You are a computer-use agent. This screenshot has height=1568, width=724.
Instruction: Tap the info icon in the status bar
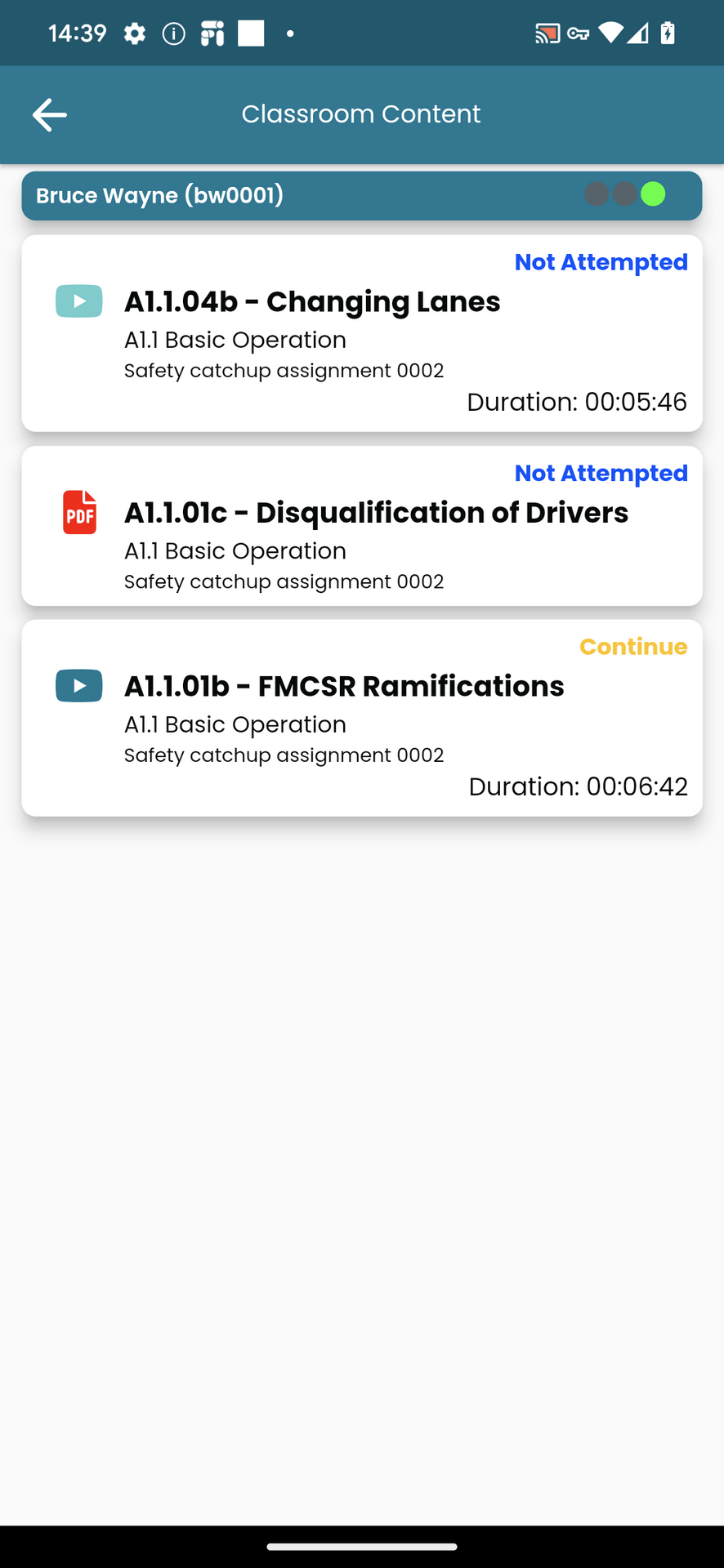point(172,33)
